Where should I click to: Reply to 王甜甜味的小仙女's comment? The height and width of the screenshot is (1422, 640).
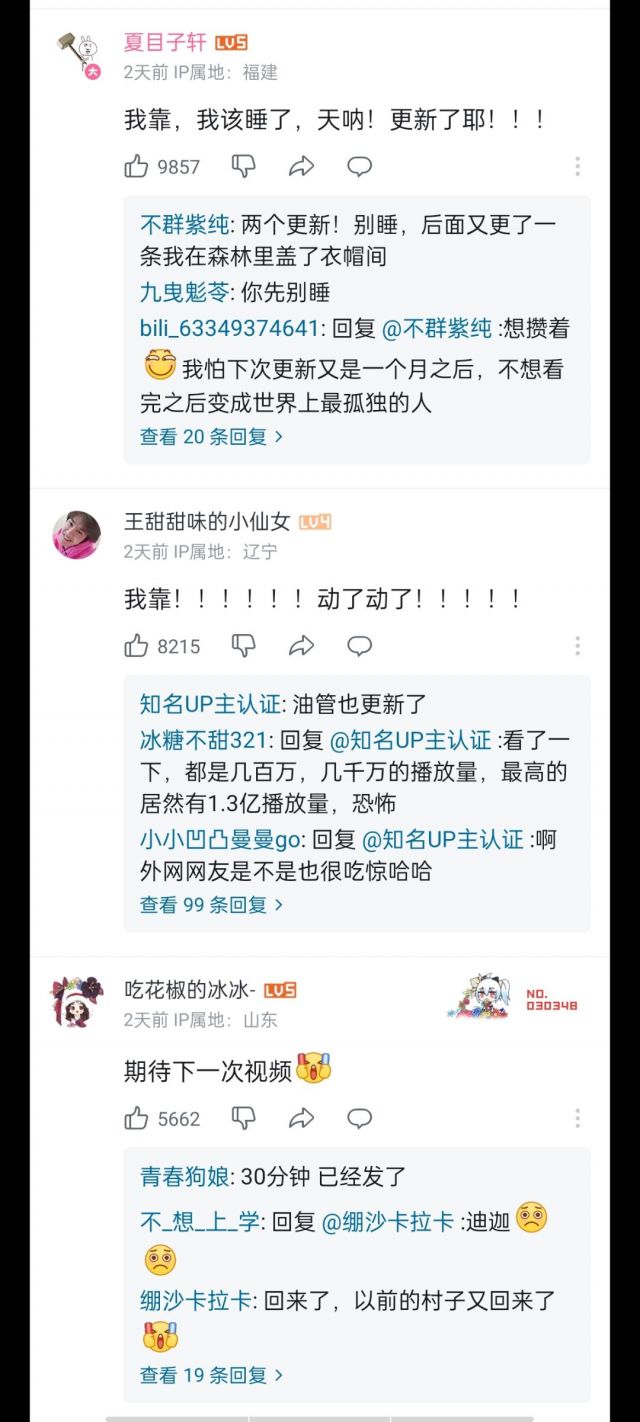pyautogui.click(x=359, y=646)
